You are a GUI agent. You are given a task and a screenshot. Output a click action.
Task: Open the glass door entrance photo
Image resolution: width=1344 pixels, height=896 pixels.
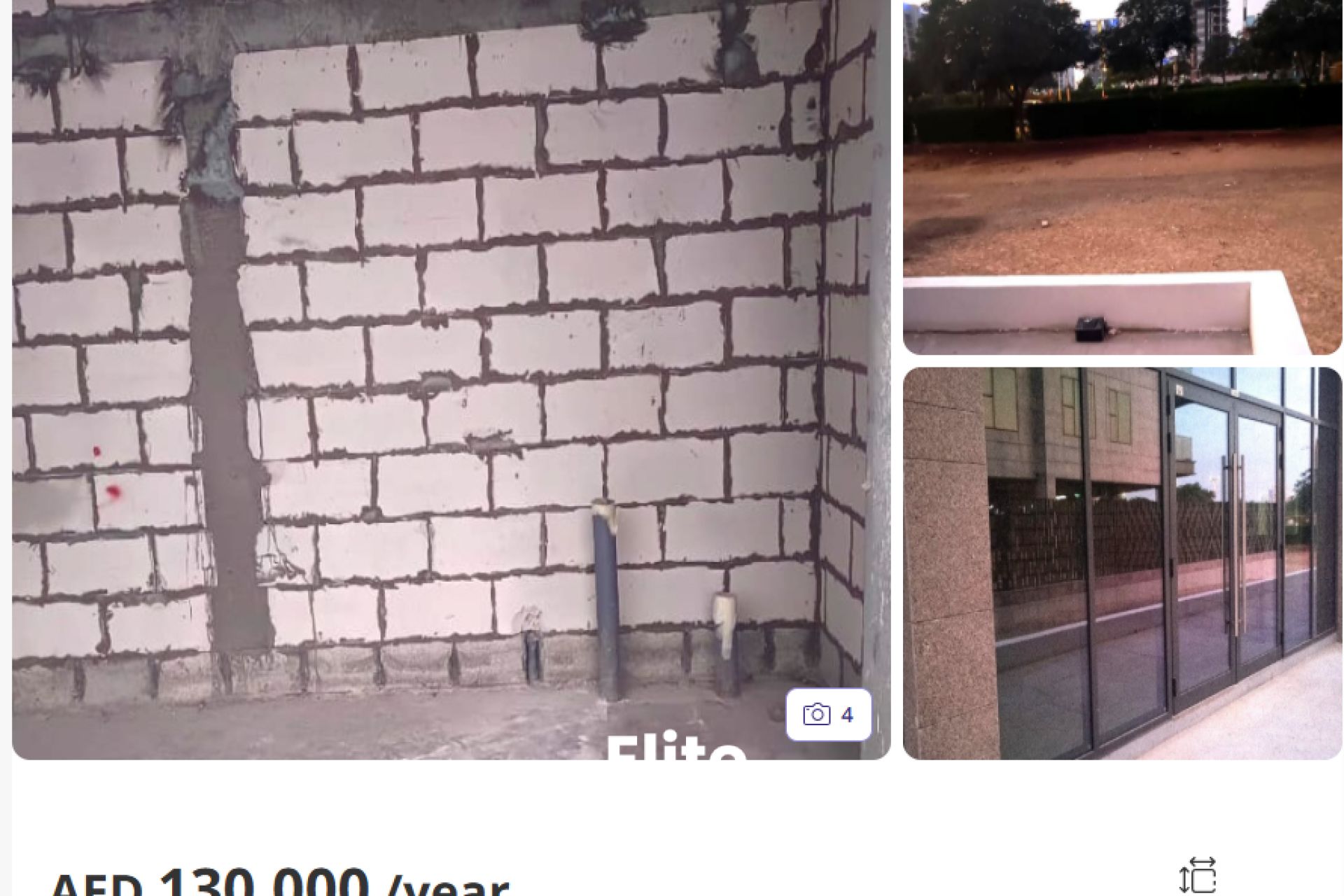tap(1122, 563)
